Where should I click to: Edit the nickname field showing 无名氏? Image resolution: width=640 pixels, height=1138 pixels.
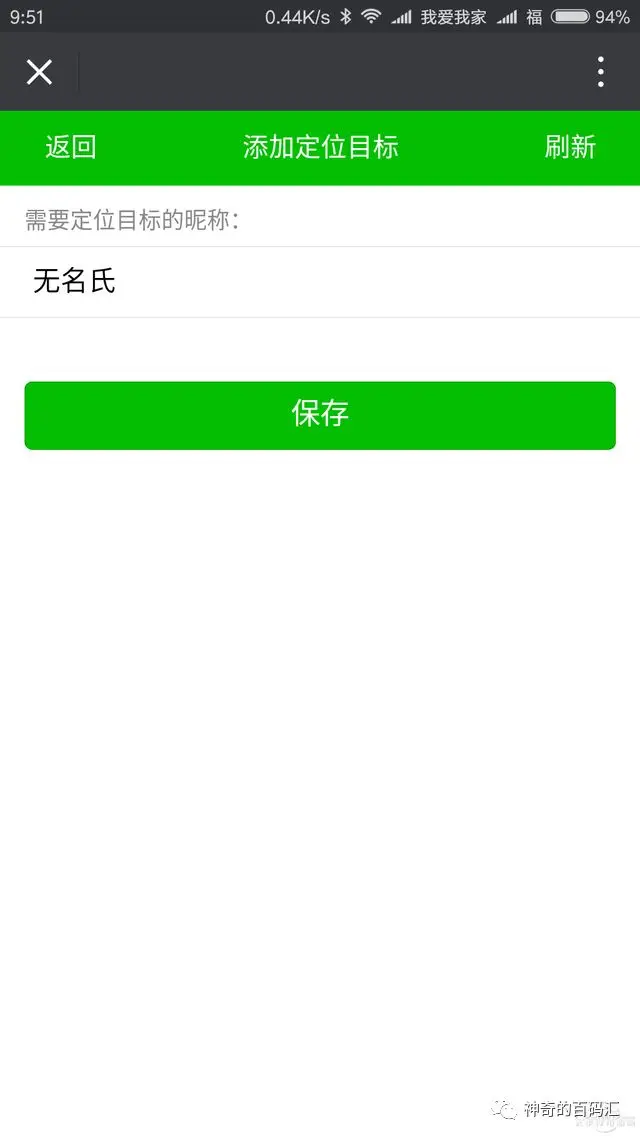coord(320,282)
